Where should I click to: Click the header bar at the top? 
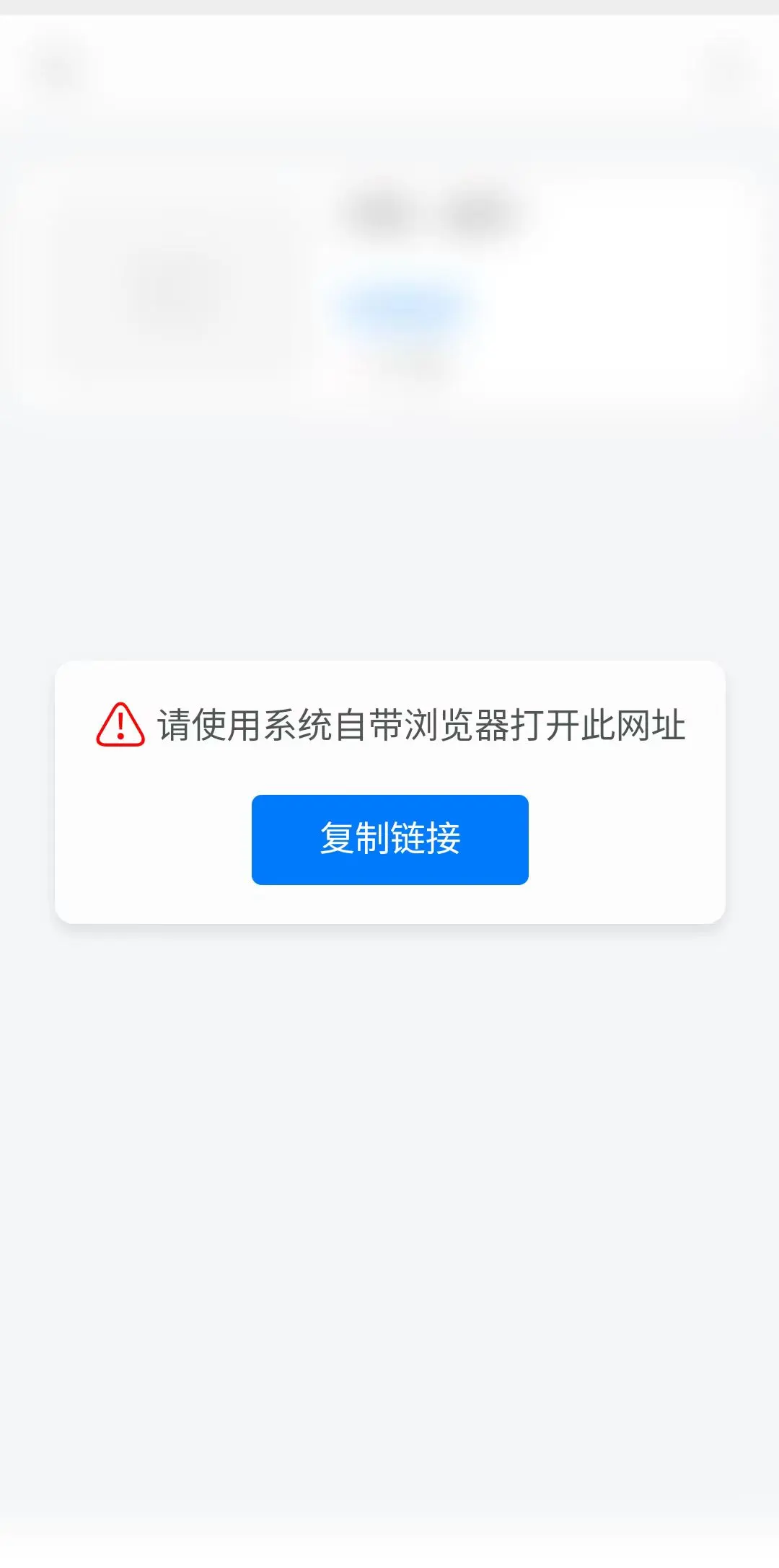389,65
